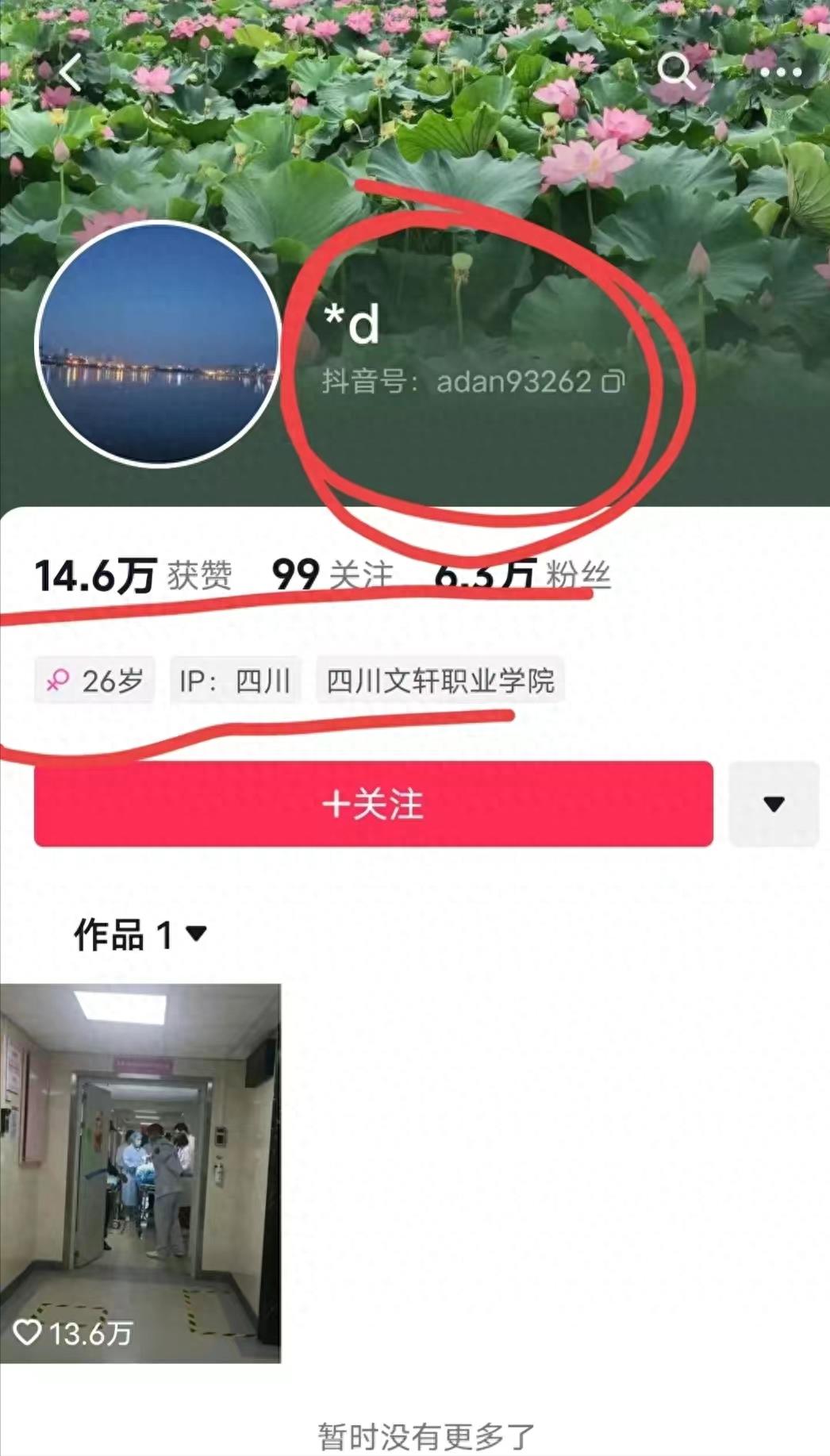Open search on this profile
The height and width of the screenshot is (1456, 830).
click(x=676, y=71)
